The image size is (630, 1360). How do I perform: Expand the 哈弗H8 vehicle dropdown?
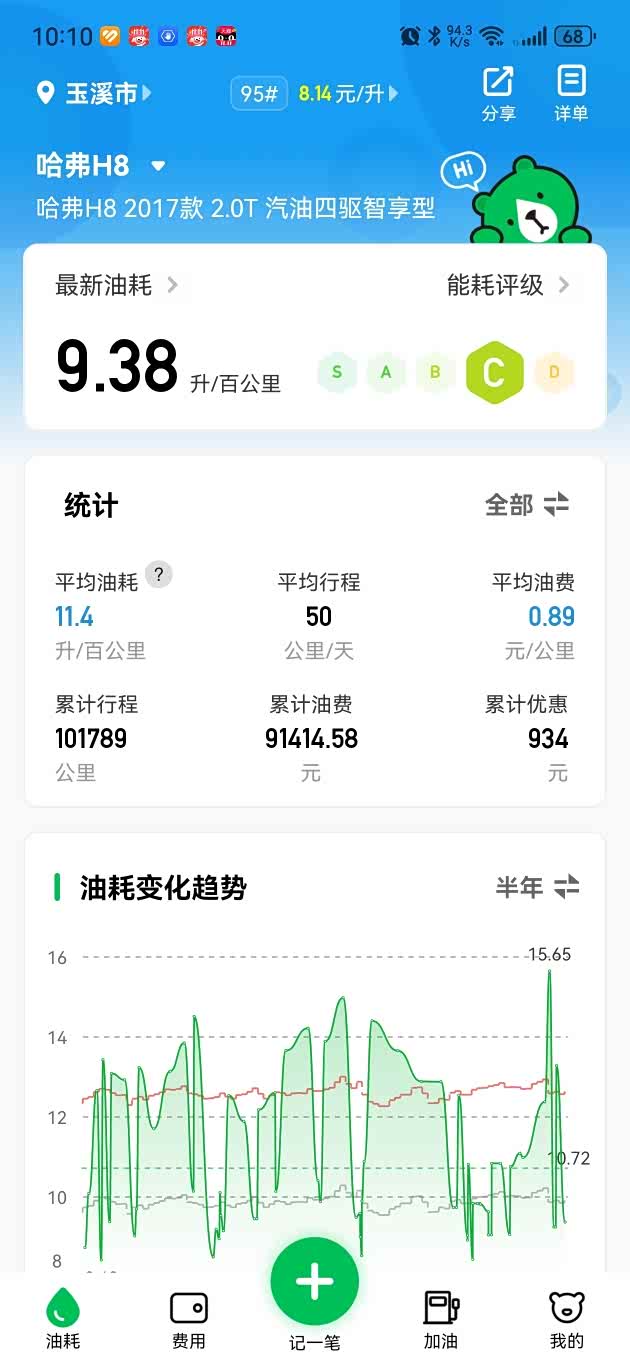click(x=158, y=166)
